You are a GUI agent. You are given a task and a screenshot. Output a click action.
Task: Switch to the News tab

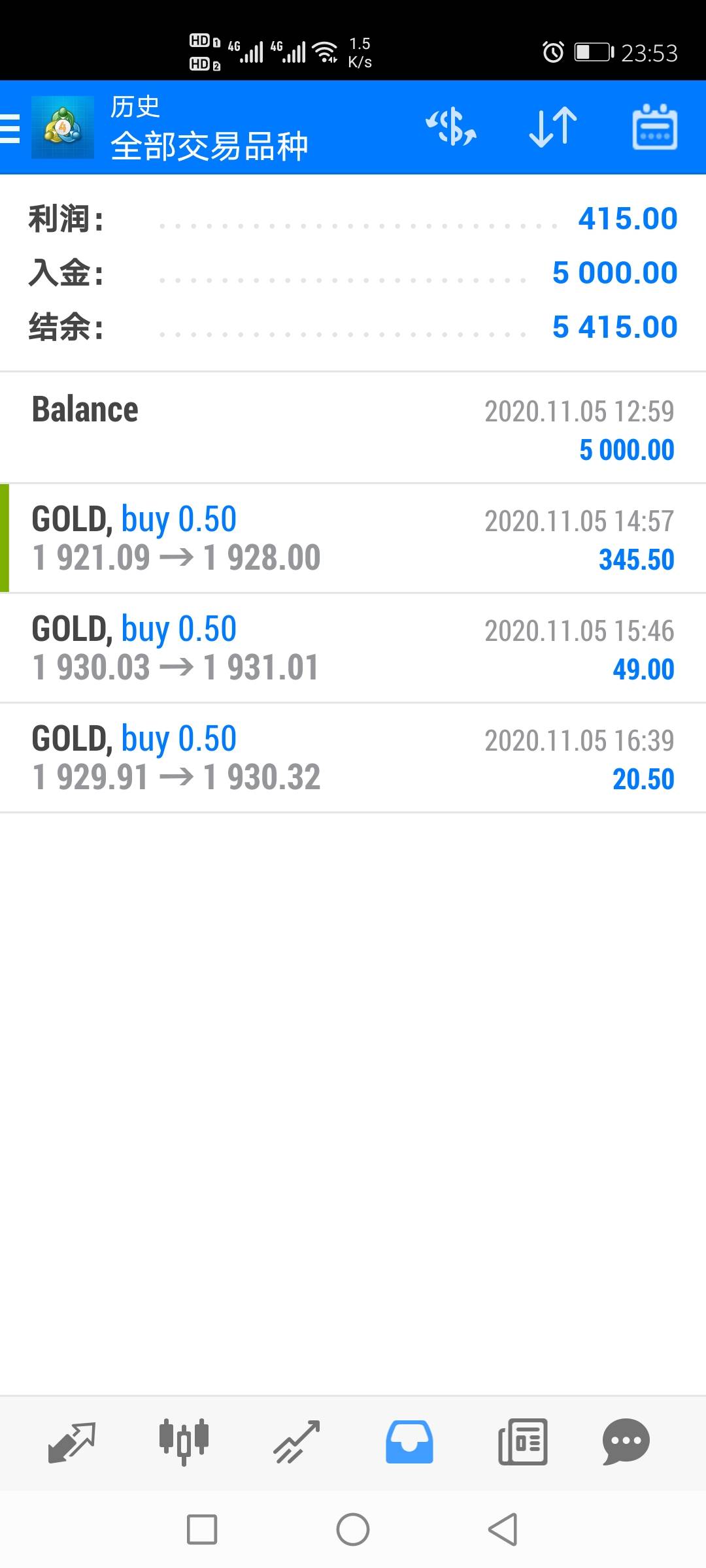point(522,1442)
